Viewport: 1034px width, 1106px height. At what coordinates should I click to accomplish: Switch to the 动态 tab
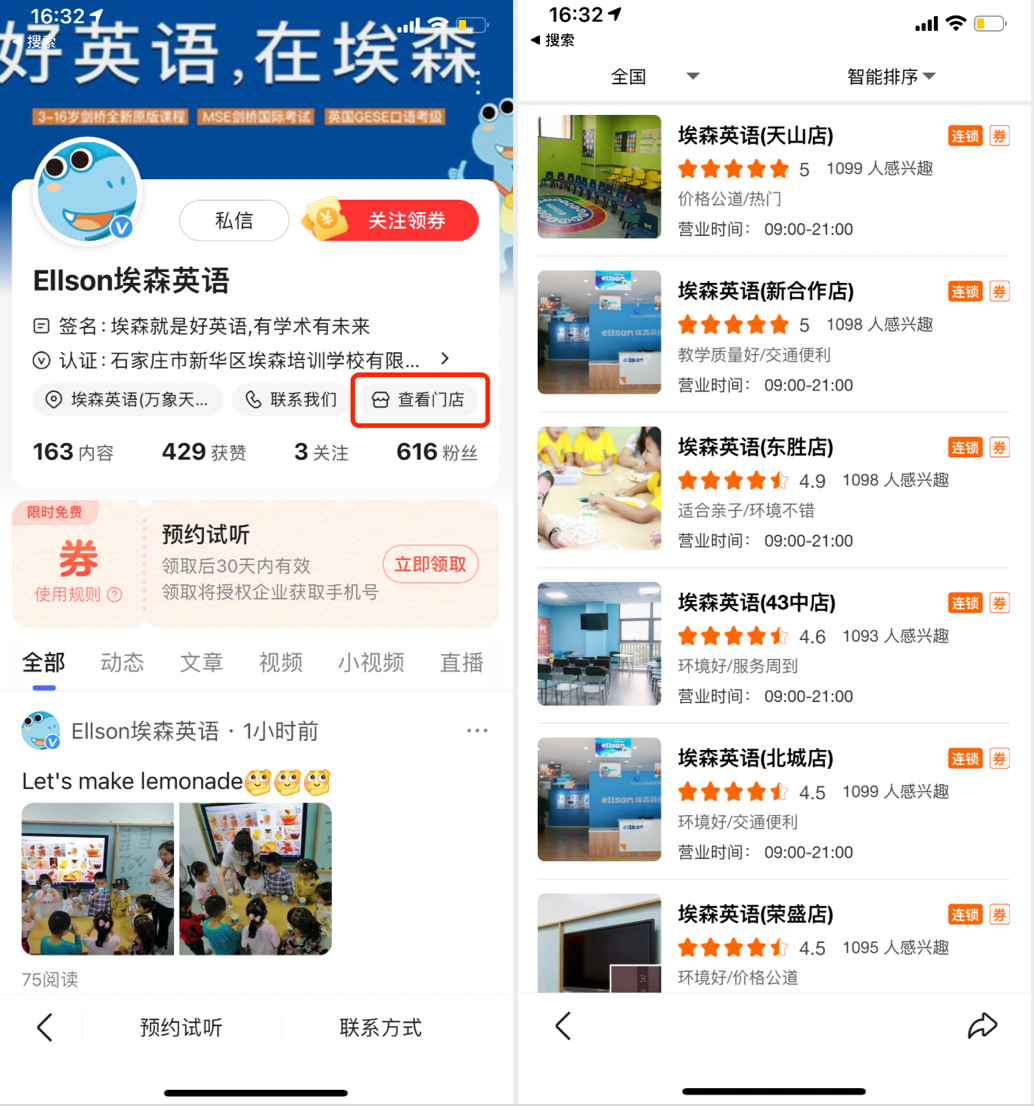[122, 663]
